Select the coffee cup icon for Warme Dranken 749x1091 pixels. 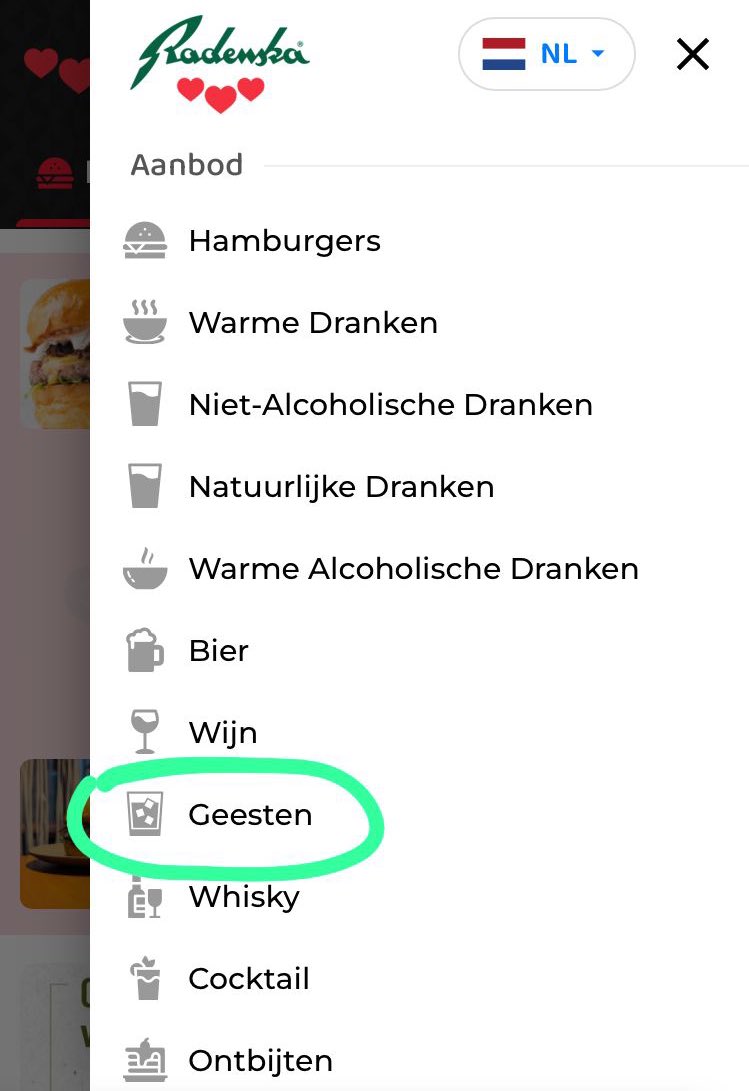(x=146, y=322)
